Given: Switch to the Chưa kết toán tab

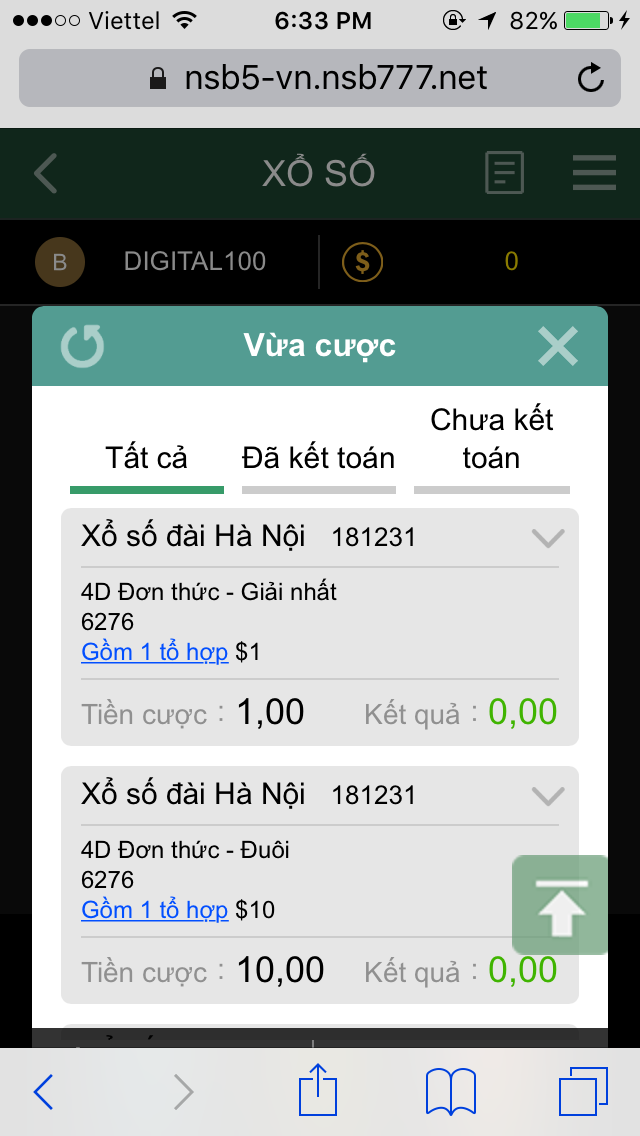Looking at the screenshot, I should tap(491, 440).
